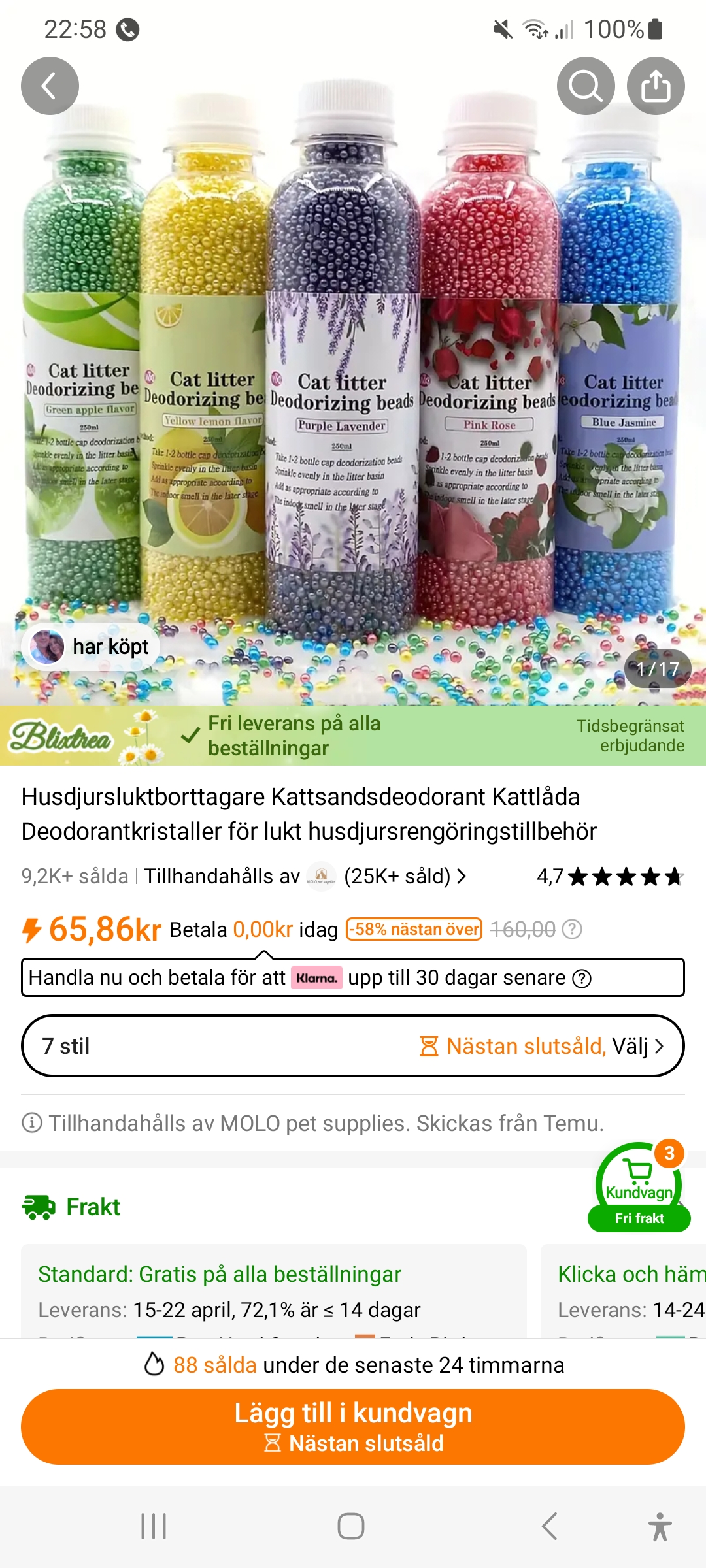
Task: Go back using the top-left arrow
Action: click(x=50, y=86)
